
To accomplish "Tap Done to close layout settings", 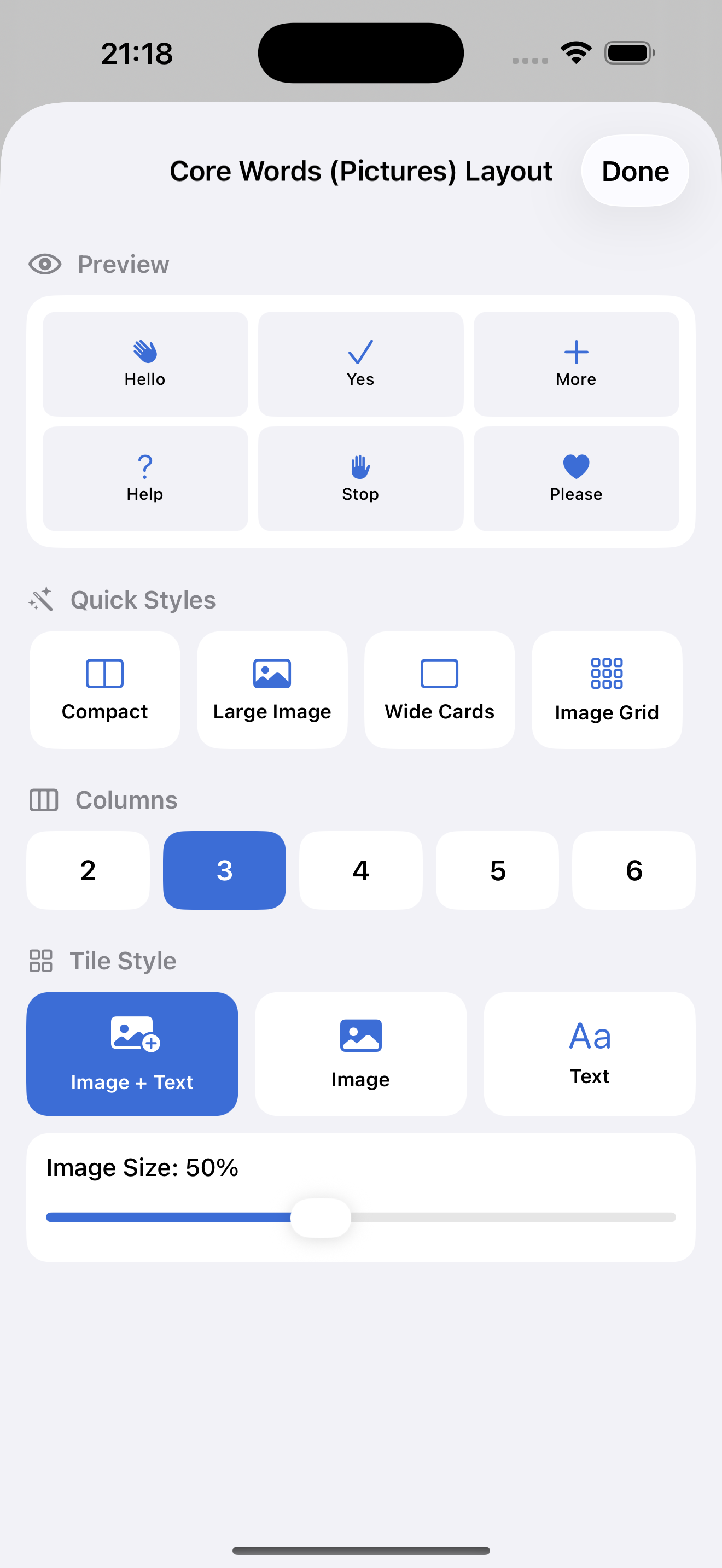I will [634, 171].
